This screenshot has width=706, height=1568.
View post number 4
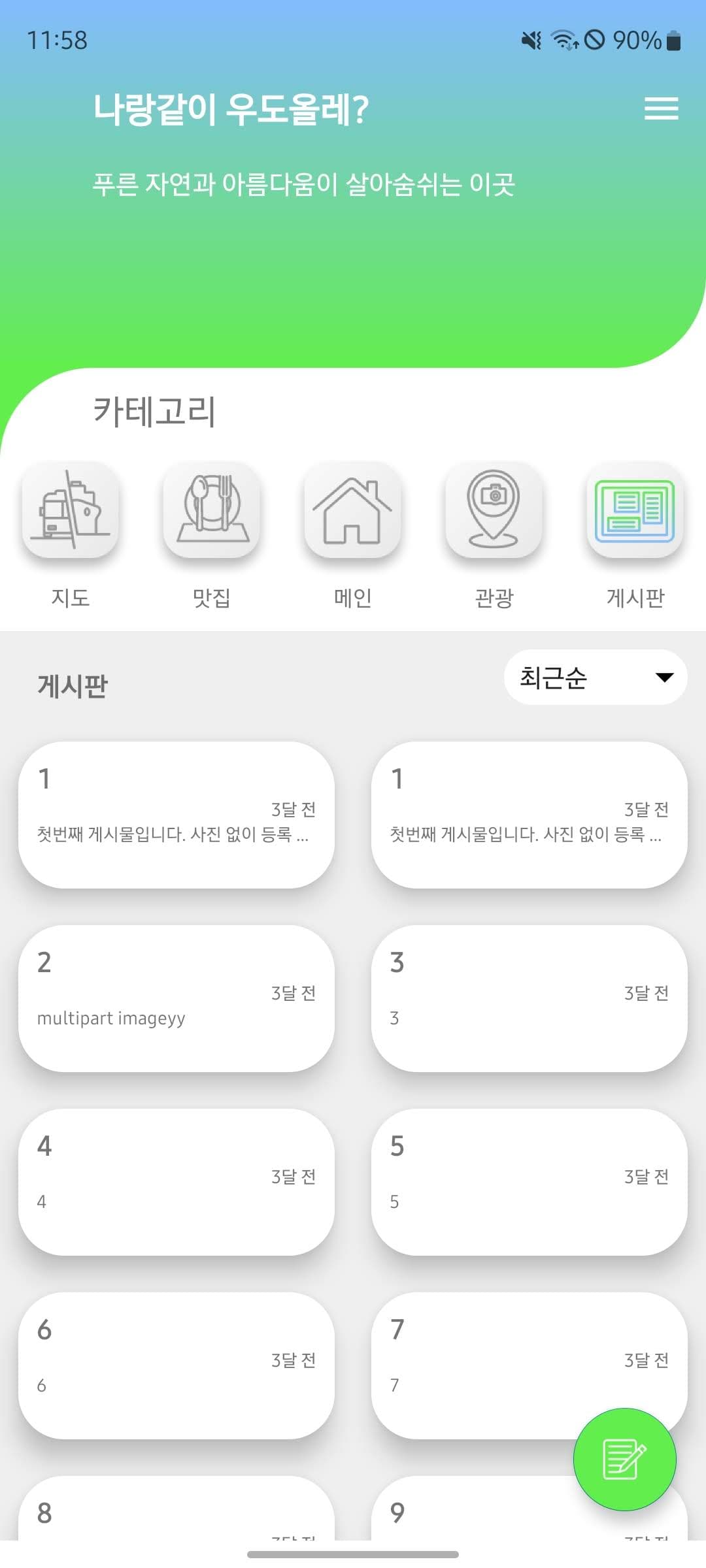[176, 1181]
